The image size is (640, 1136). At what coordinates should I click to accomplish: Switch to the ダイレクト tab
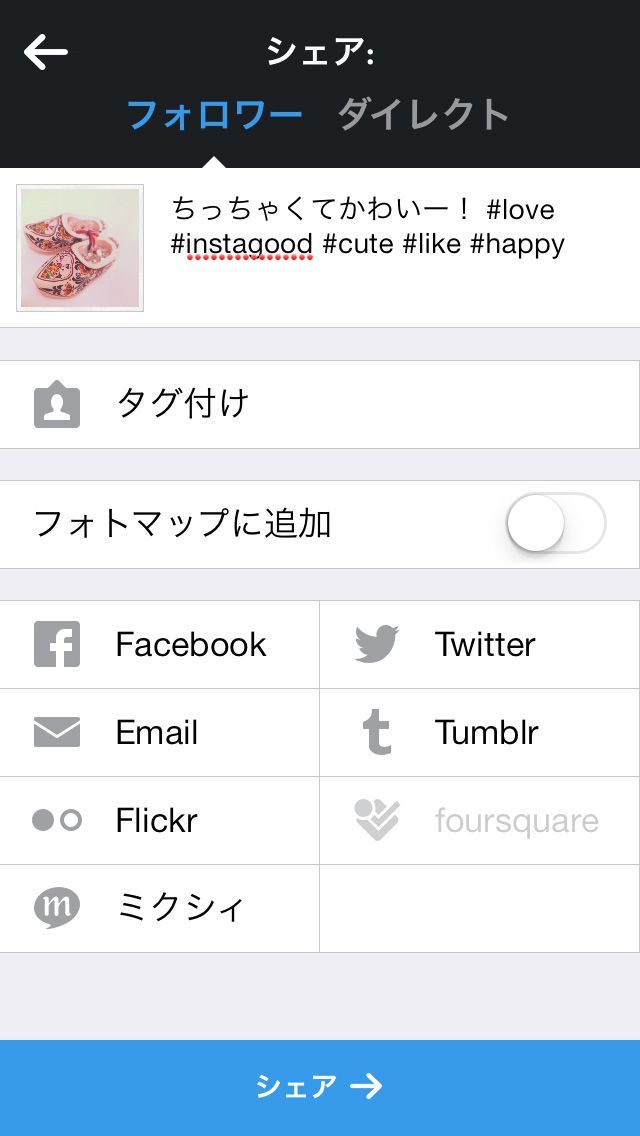(x=423, y=115)
